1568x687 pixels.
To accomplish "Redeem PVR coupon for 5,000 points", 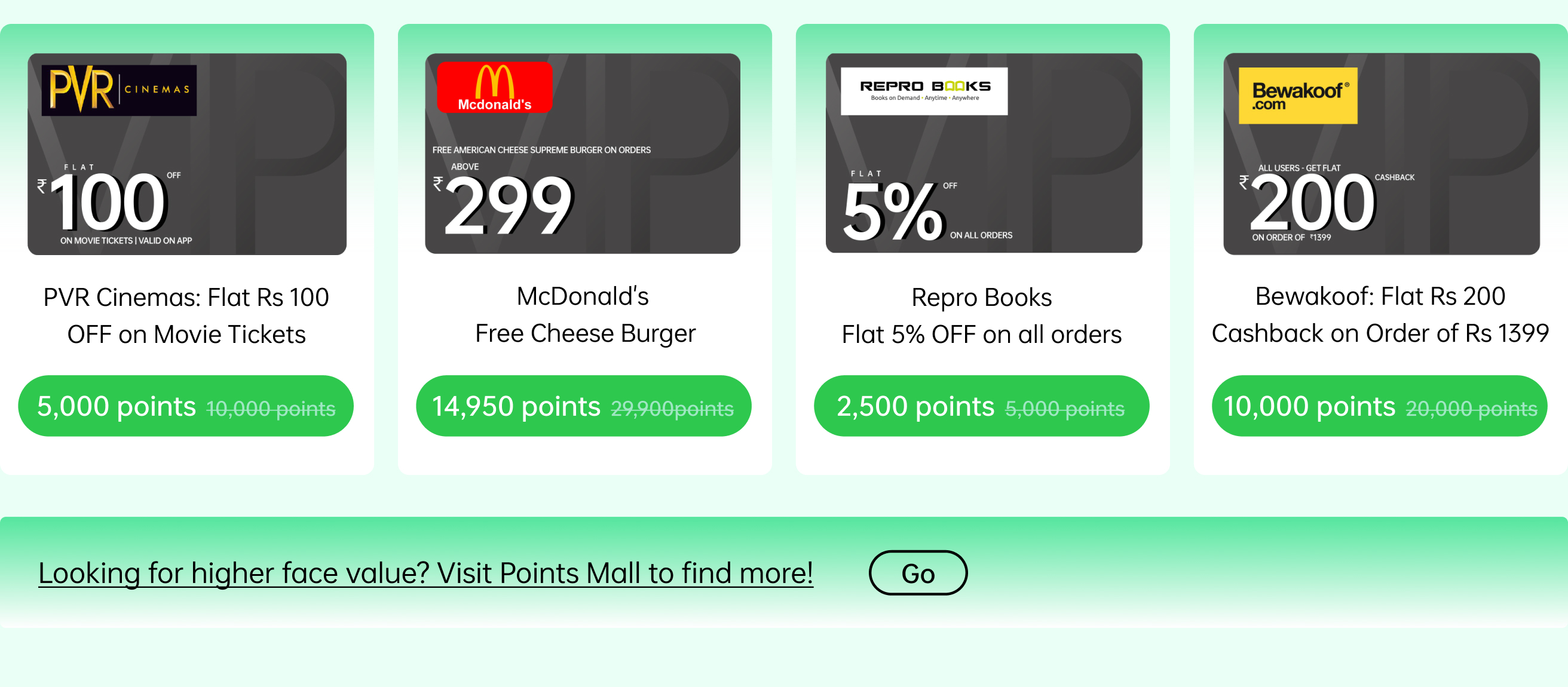I will 186,406.
